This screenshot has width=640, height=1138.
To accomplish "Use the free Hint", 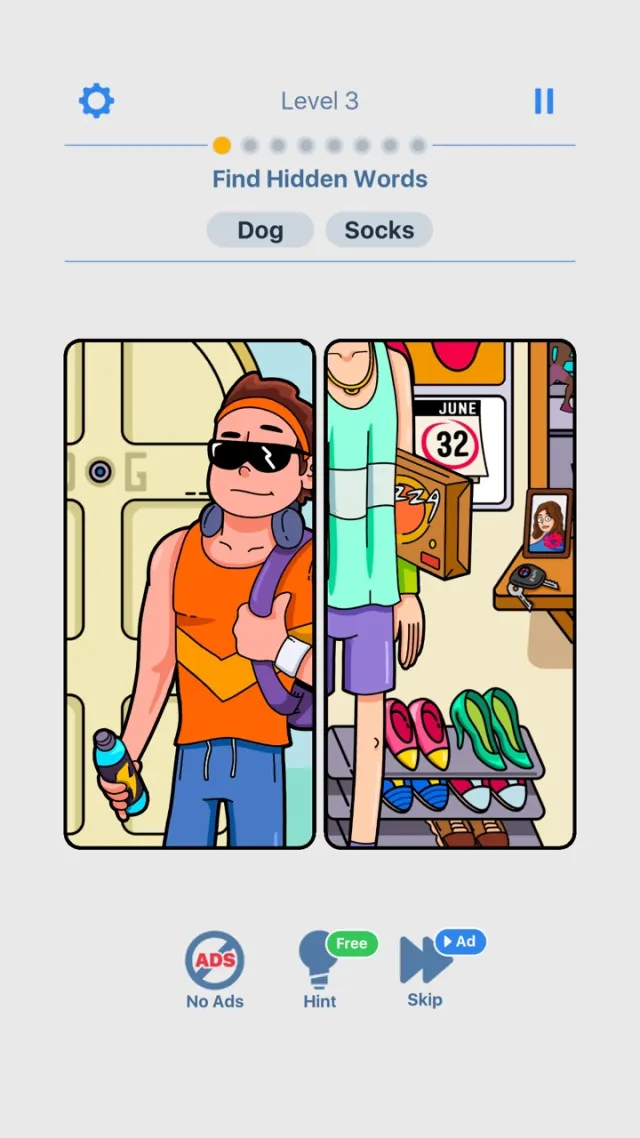I will pyautogui.click(x=320, y=968).
